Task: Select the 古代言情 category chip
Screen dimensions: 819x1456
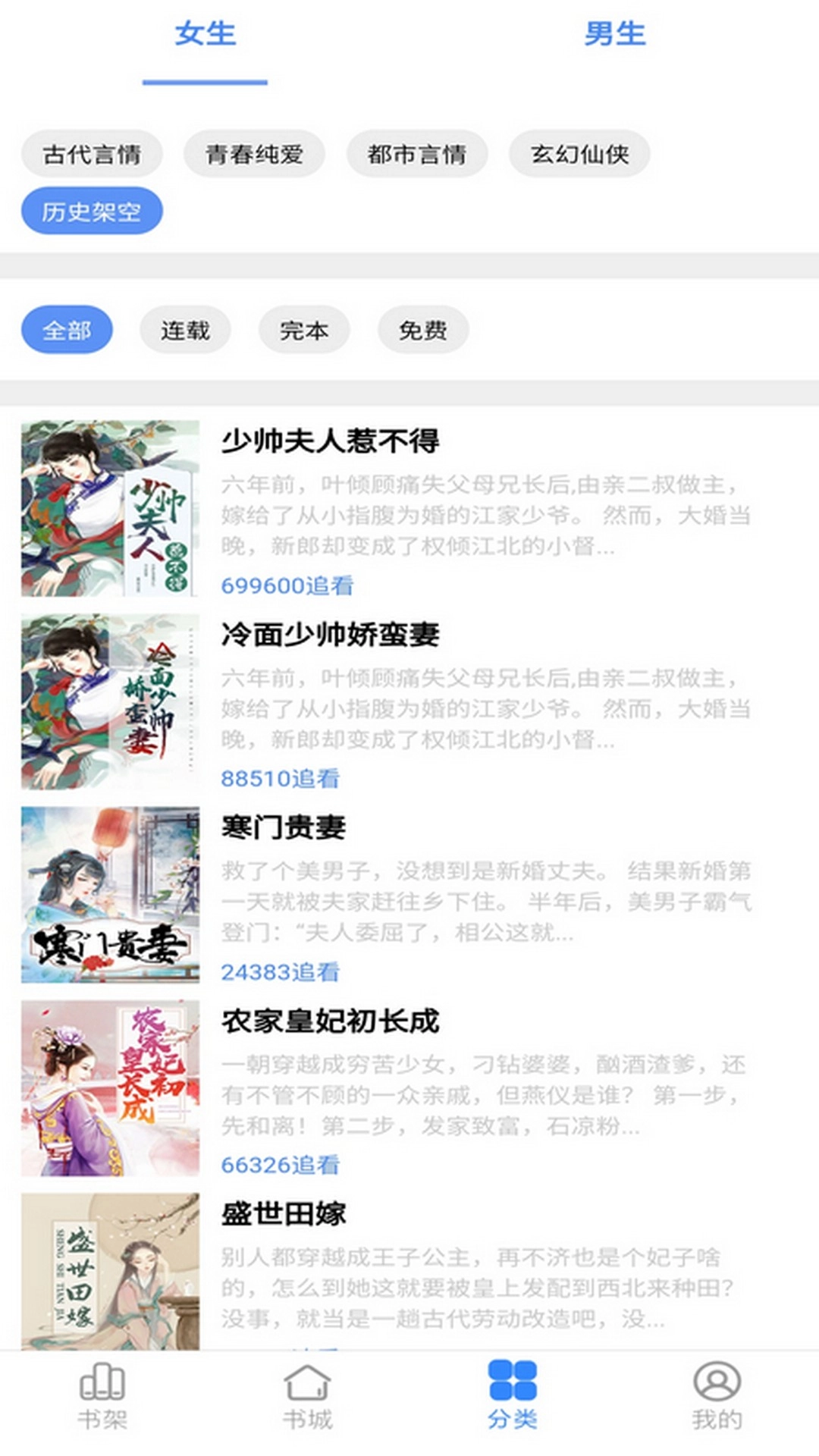Action: pos(92,153)
